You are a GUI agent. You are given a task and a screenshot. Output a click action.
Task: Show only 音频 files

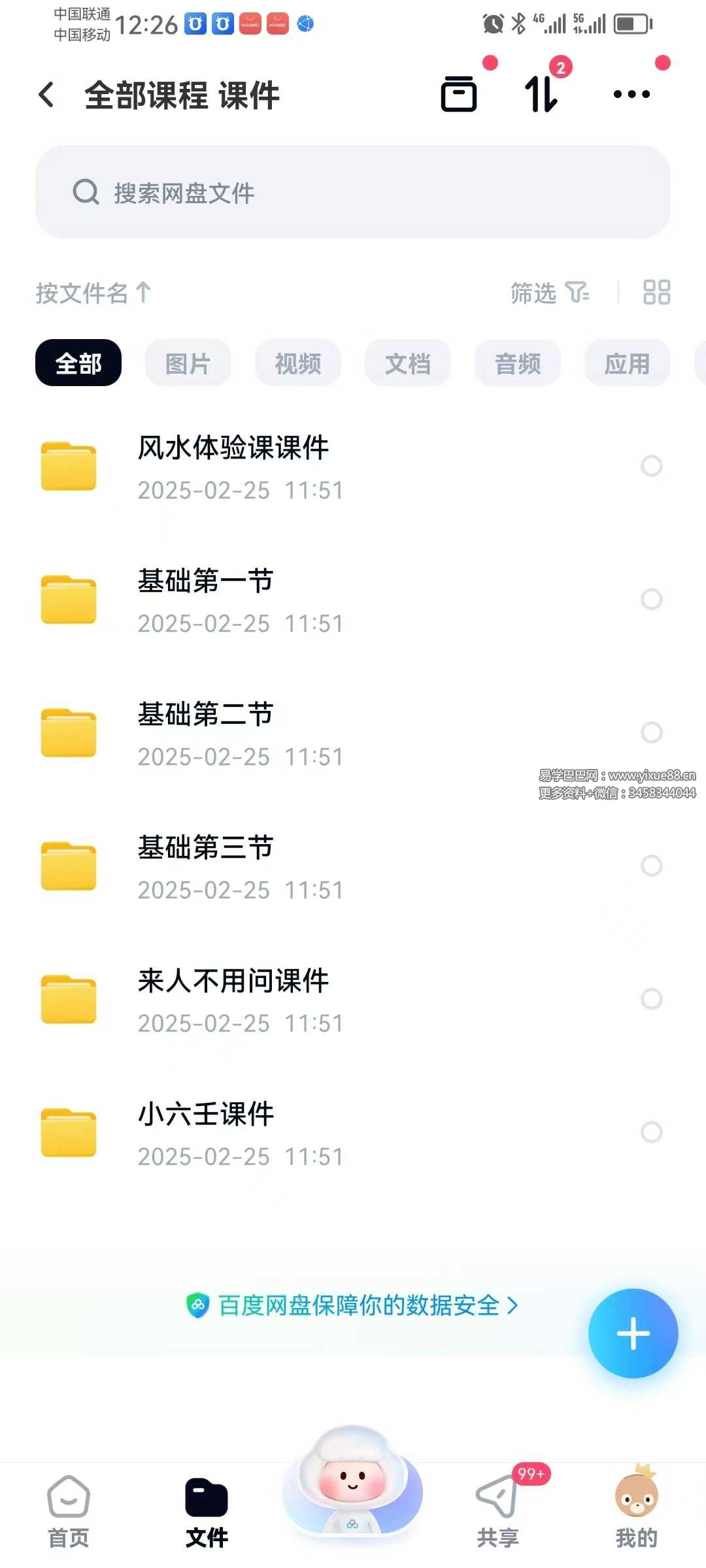tap(518, 363)
